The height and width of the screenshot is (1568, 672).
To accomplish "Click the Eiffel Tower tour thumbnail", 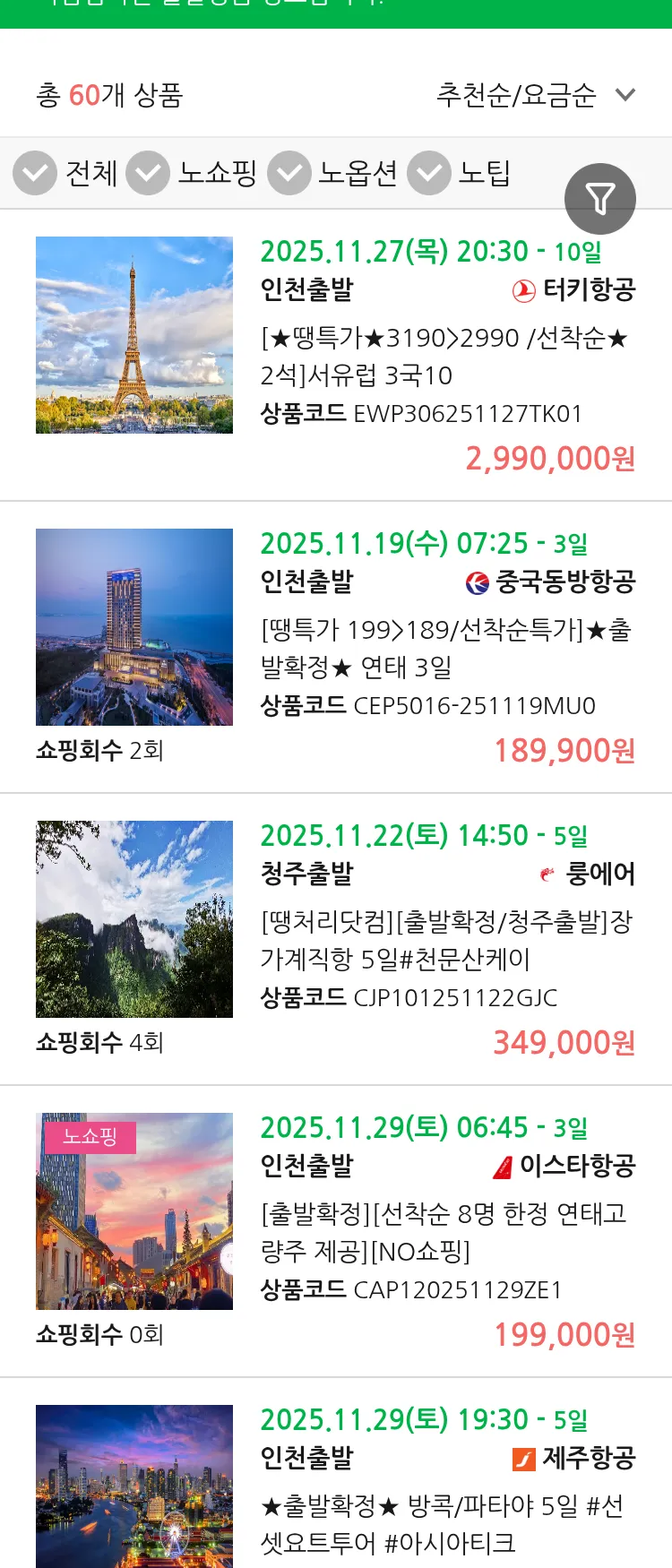I will tap(134, 334).
